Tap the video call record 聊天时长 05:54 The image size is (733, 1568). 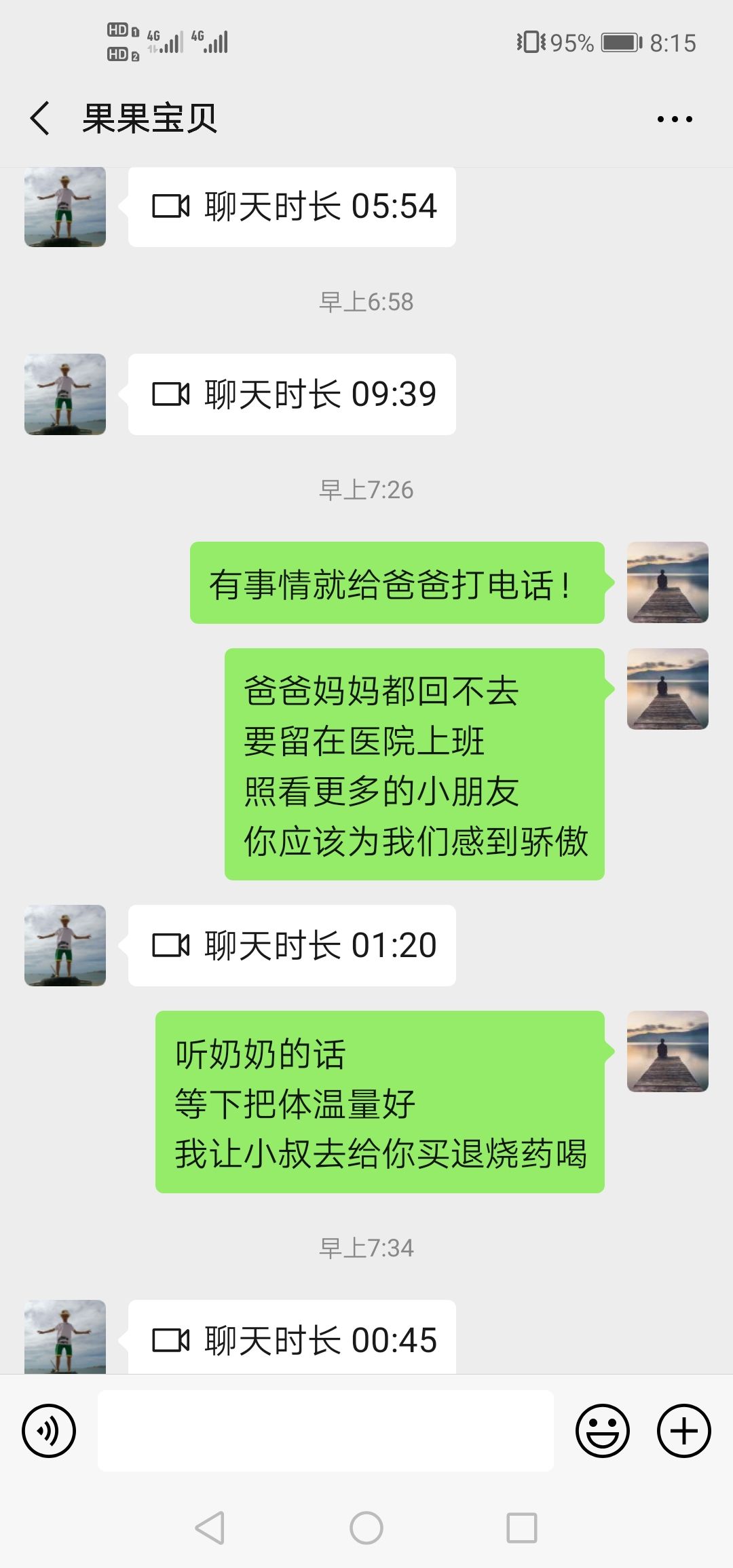[x=292, y=206]
